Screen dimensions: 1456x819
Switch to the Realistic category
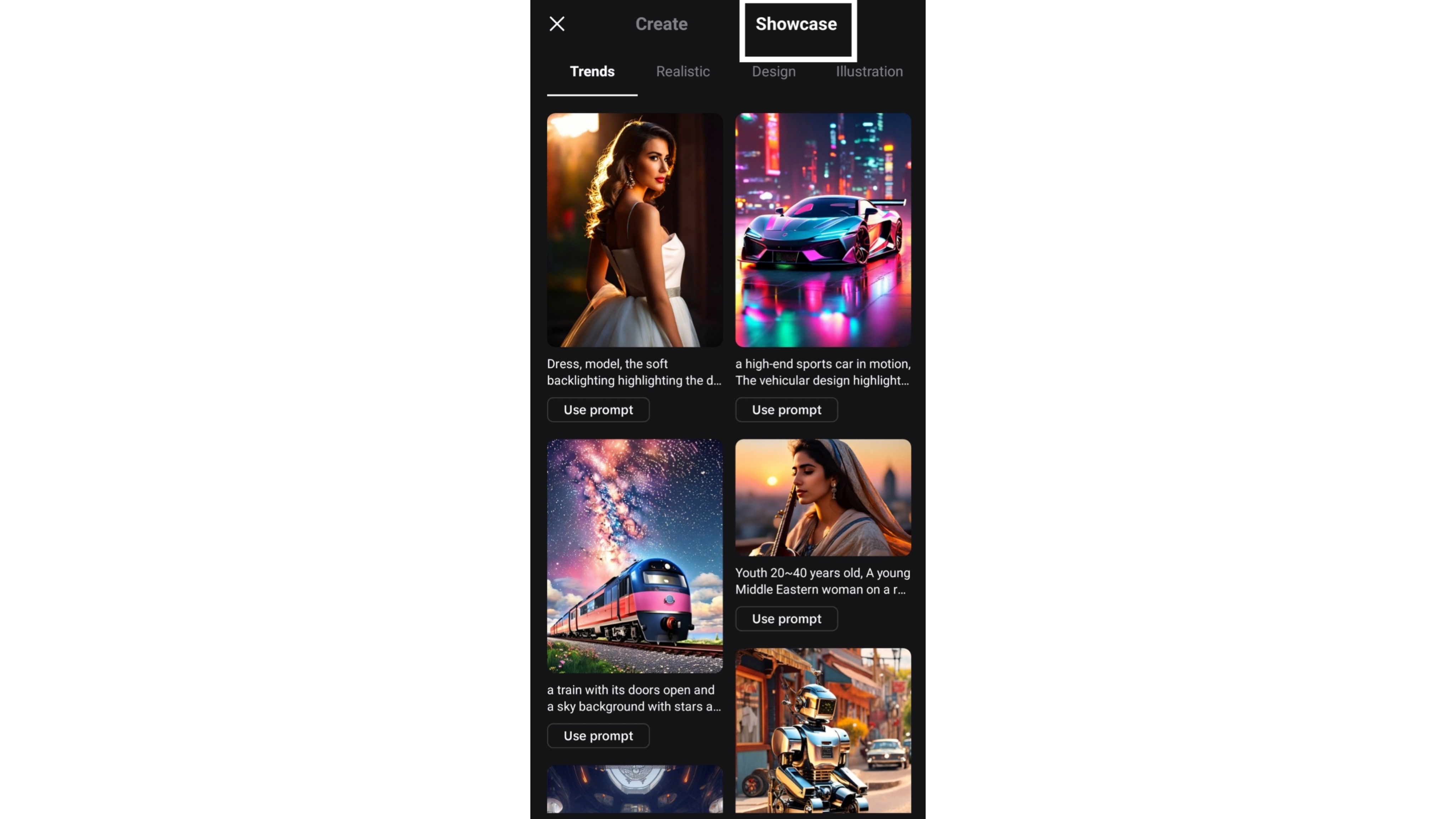(683, 71)
